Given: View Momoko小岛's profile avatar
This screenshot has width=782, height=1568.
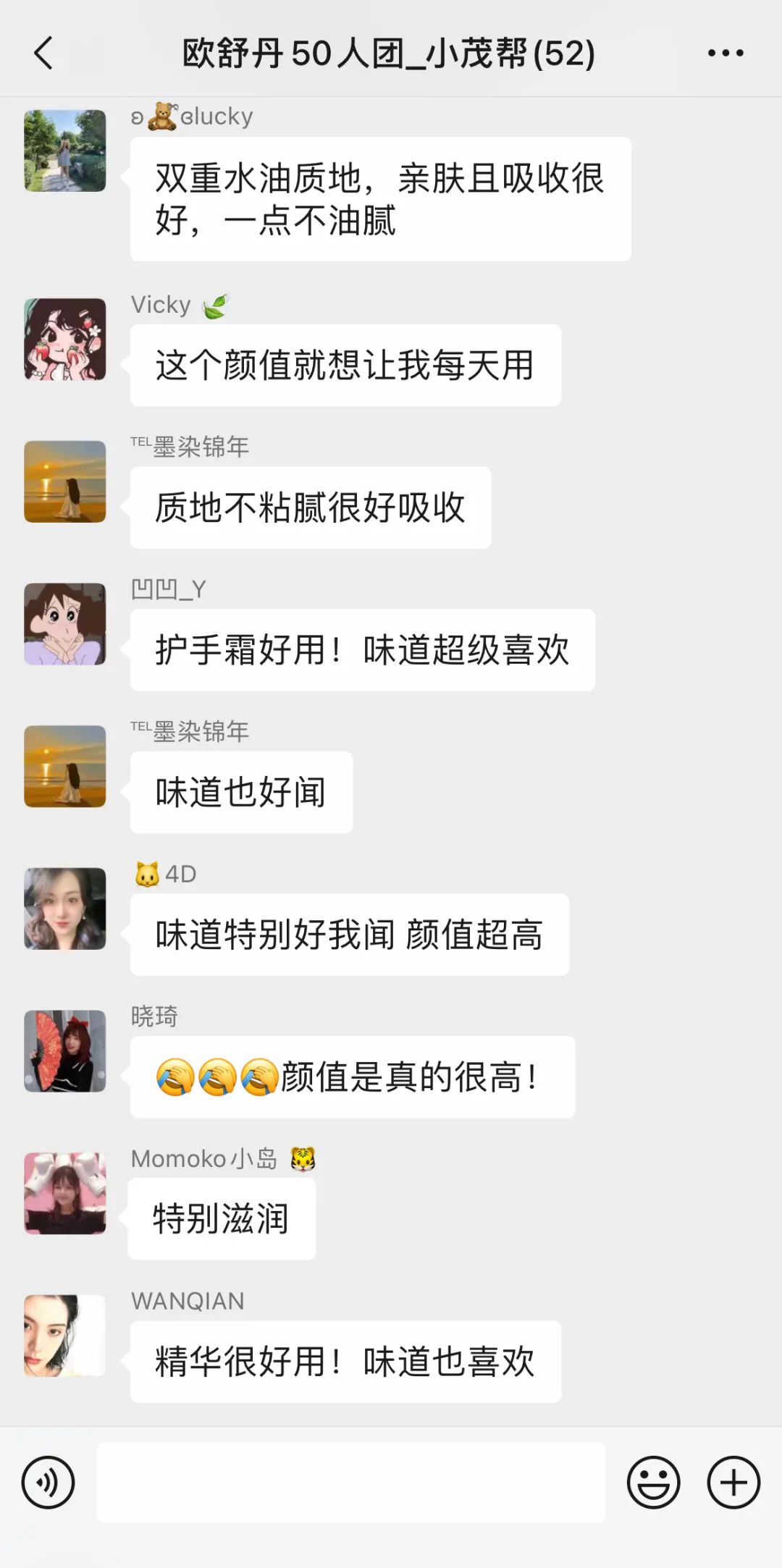Looking at the screenshot, I should click(65, 1193).
